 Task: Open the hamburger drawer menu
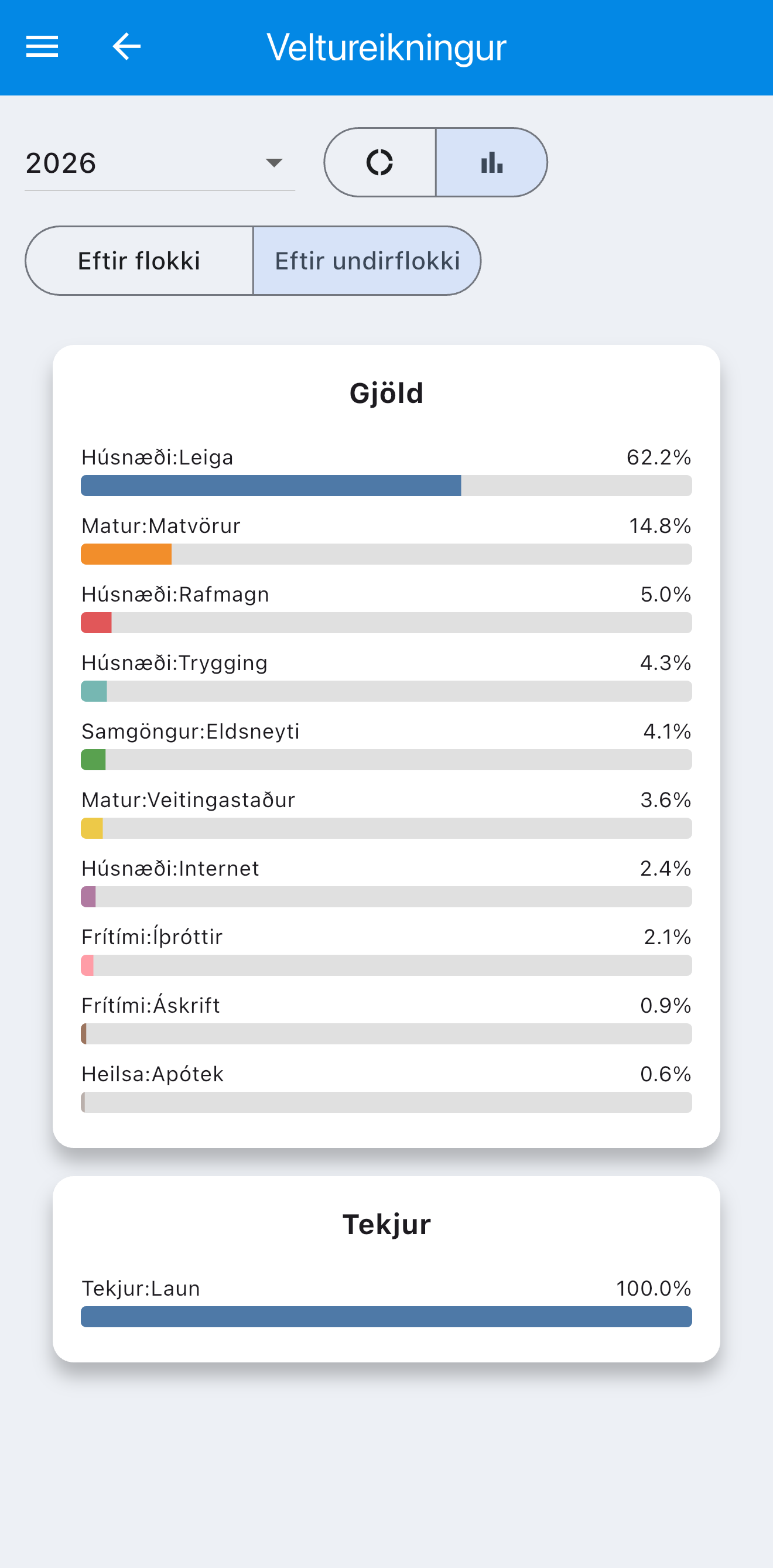point(42,47)
